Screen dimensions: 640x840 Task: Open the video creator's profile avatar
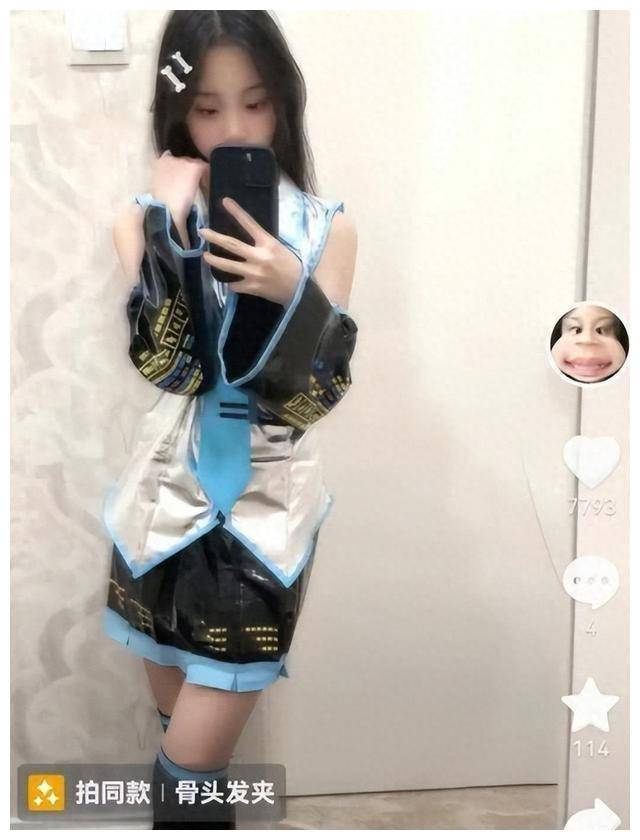(588, 343)
